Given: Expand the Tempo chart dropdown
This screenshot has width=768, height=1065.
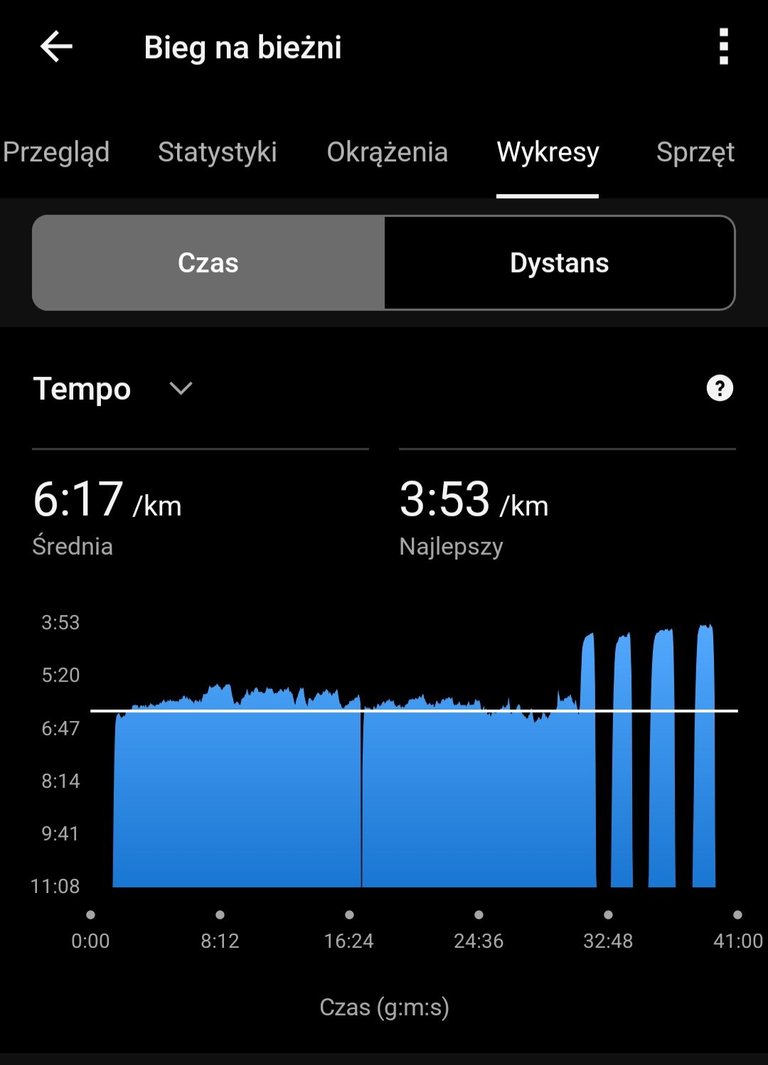Looking at the screenshot, I should point(180,388).
